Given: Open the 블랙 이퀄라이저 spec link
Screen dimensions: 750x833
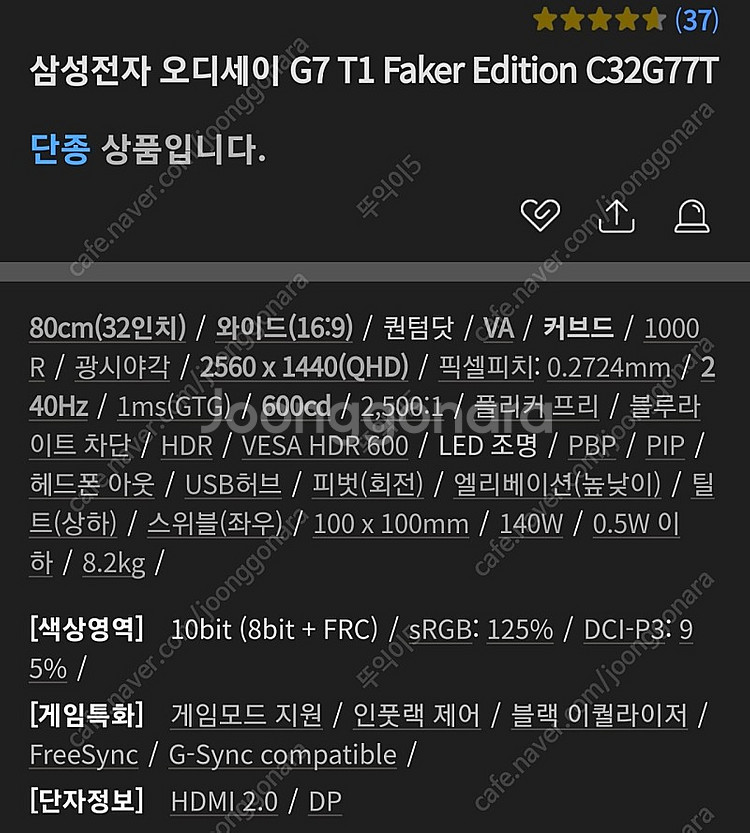Looking at the screenshot, I should pos(599,715).
